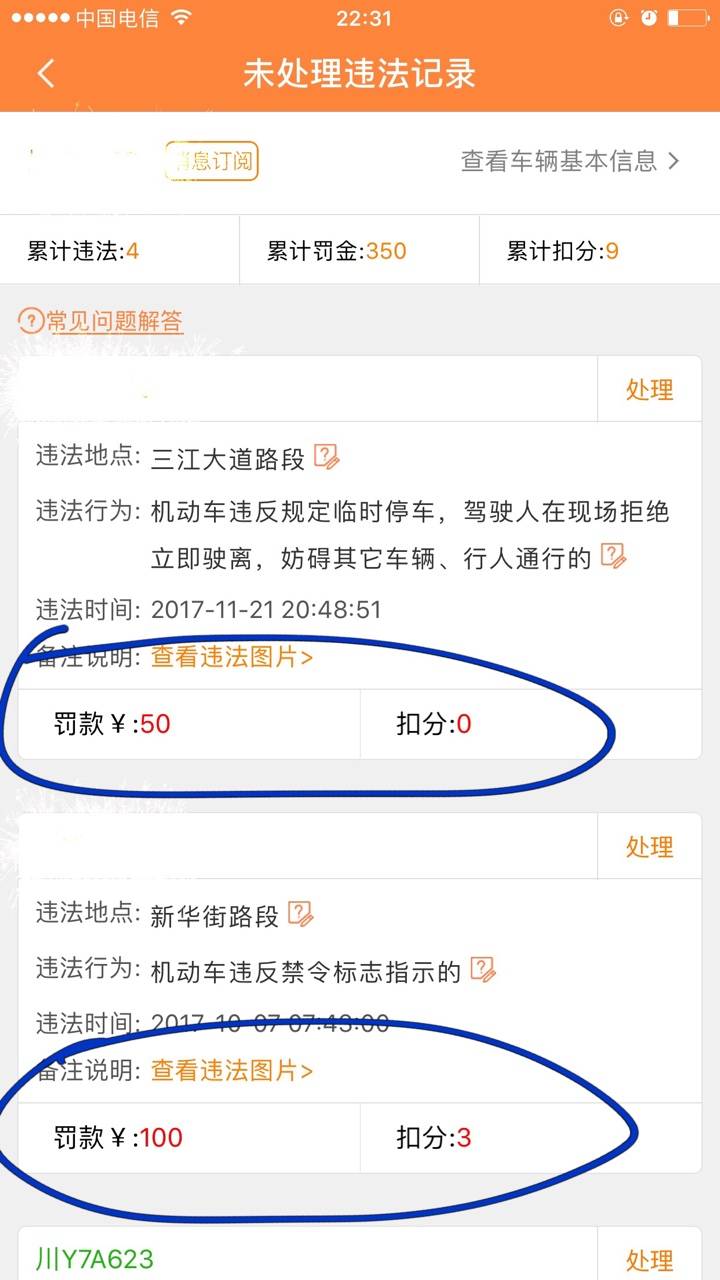Open the 常见问题解答 FAQ link
The image size is (720, 1280).
(x=101, y=322)
